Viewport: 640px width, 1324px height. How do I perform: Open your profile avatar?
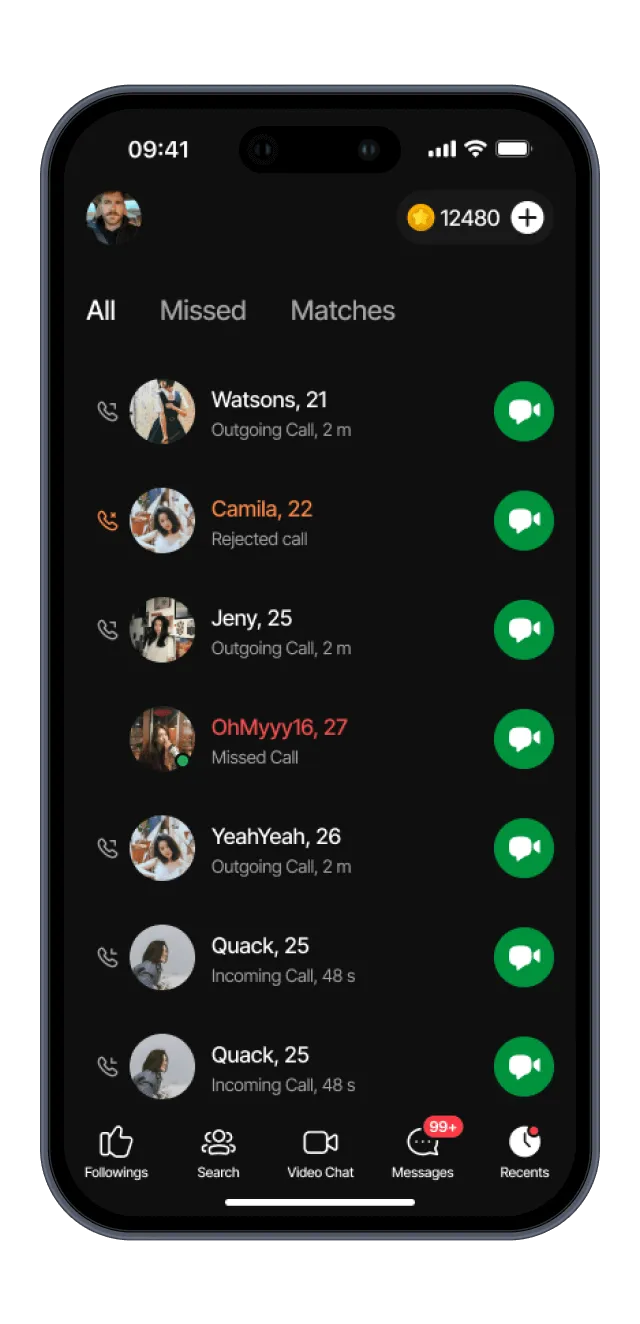pyautogui.click(x=113, y=218)
